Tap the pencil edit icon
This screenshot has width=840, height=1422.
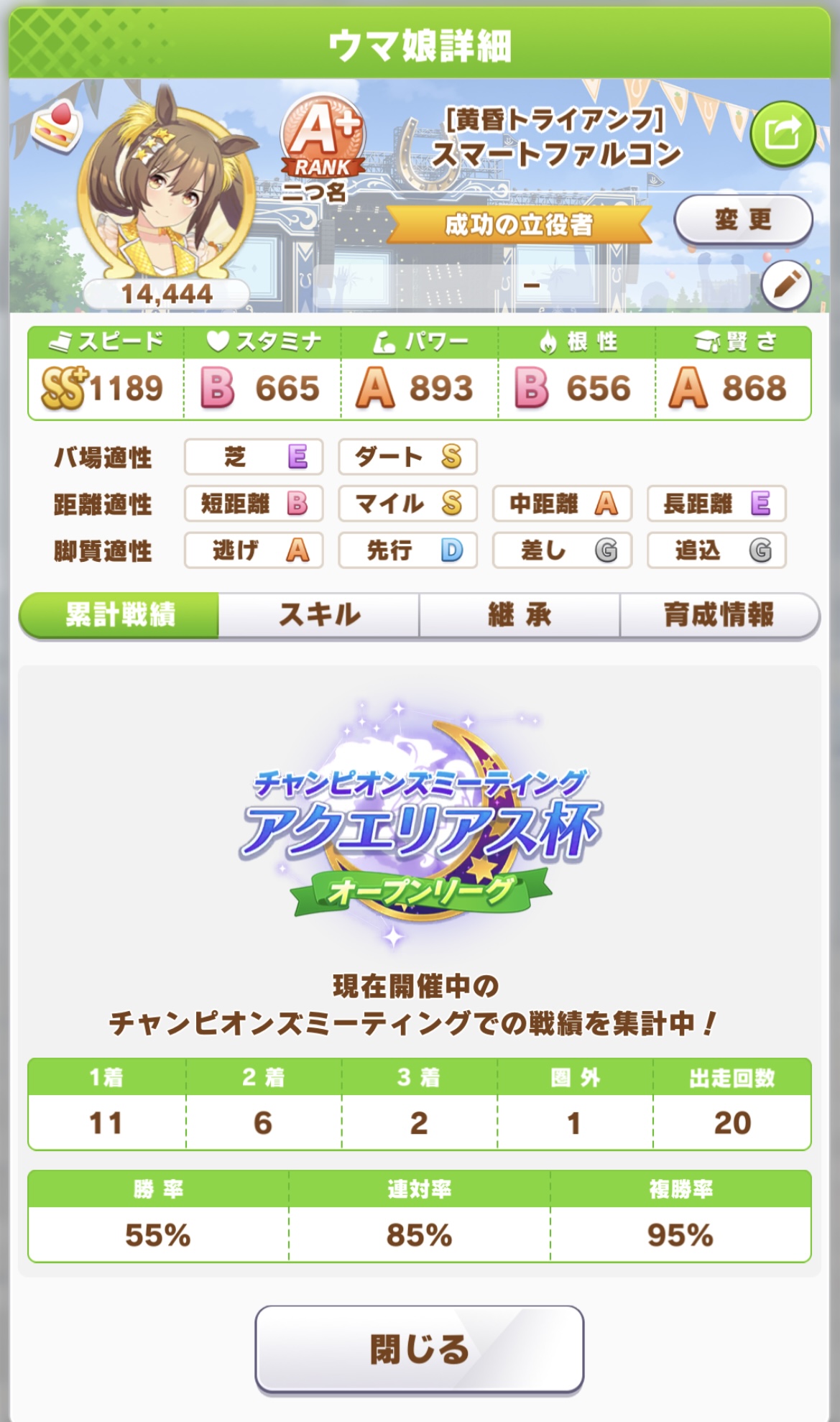click(786, 285)
